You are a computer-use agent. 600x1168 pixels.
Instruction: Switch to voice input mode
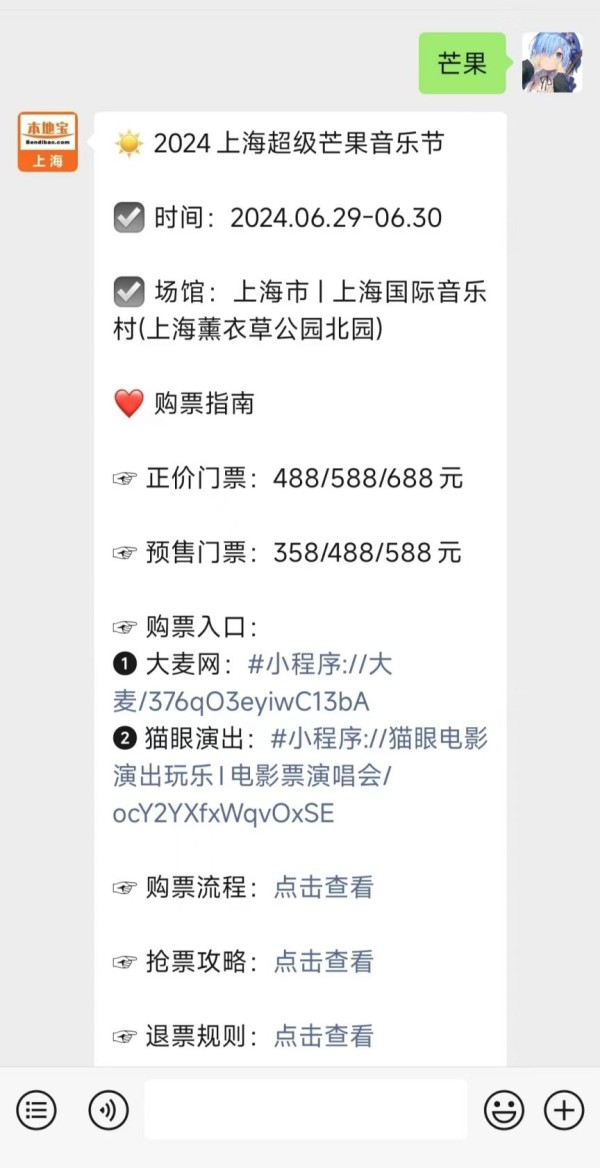tap(109, 1111)
